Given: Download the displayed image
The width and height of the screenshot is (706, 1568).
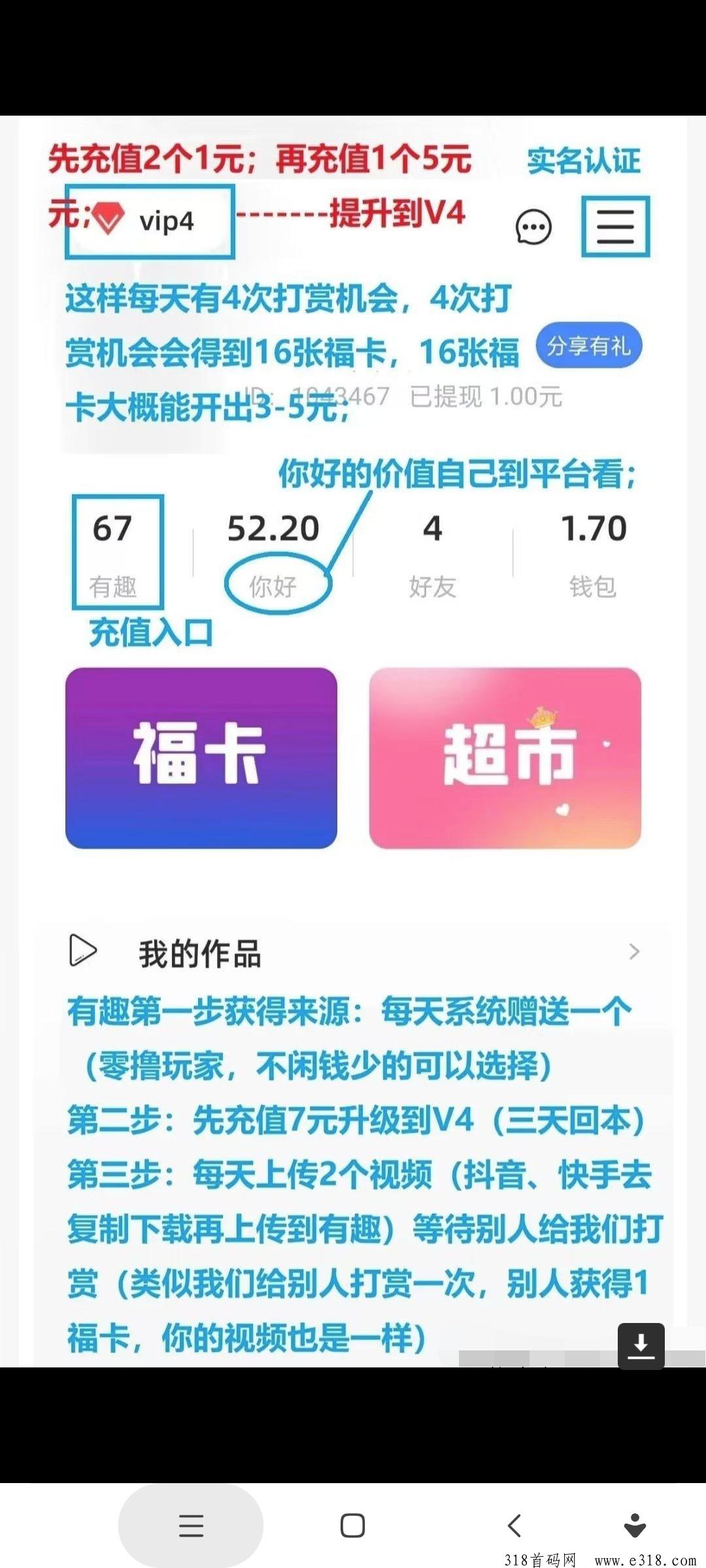Looking at the screenshot, I should click(x=641, y=1346).
